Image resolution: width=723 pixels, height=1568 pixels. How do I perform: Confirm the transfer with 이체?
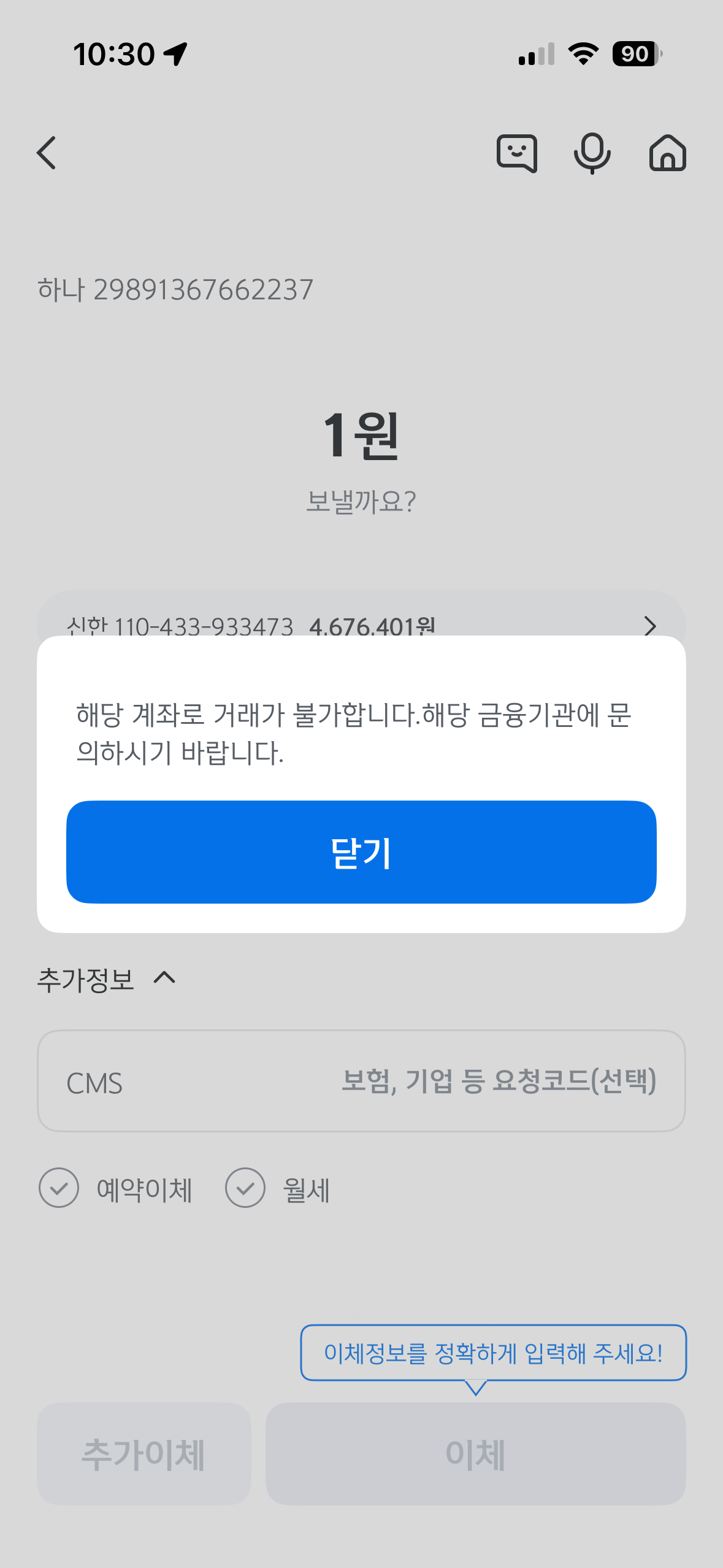click(x=475, y=1453)
